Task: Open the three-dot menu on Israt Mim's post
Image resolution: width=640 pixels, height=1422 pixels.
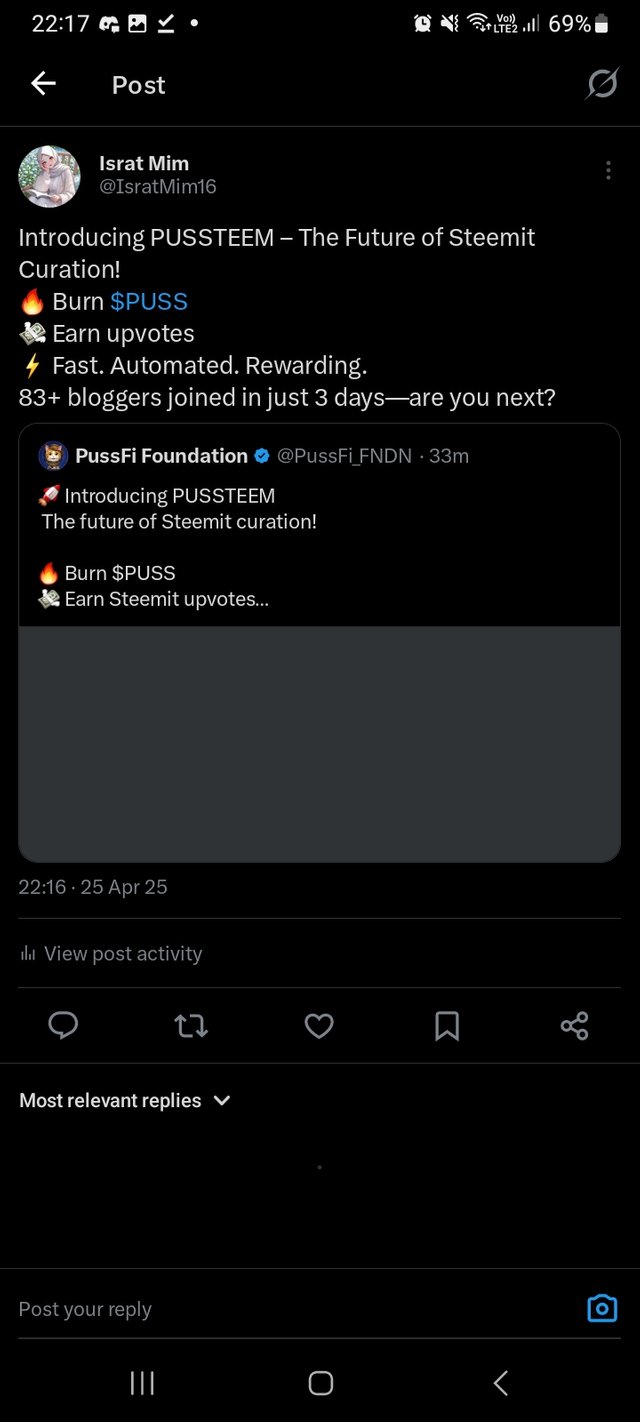Action: [x=608, y=171]
